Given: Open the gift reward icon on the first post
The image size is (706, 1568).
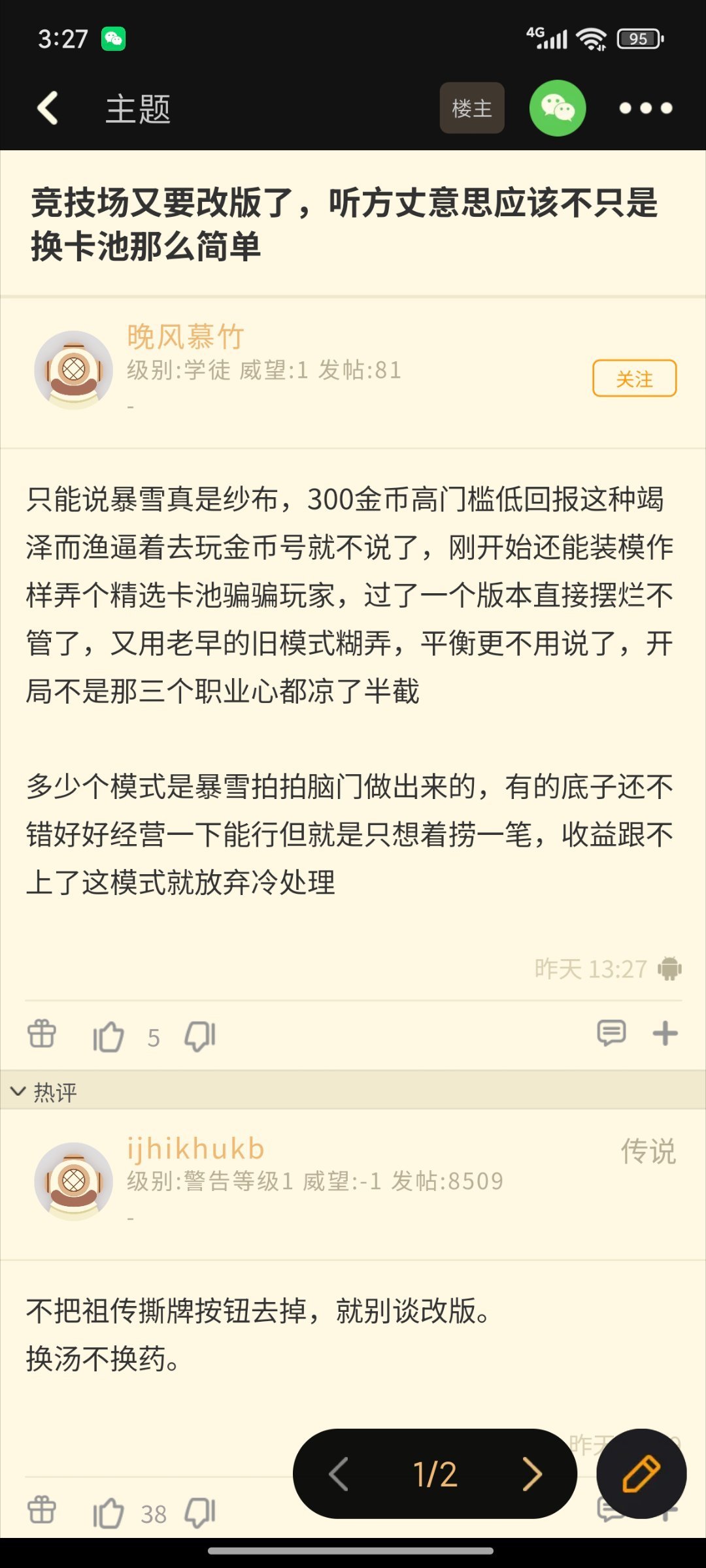Looking at the screenshot, I should 41,1035.
